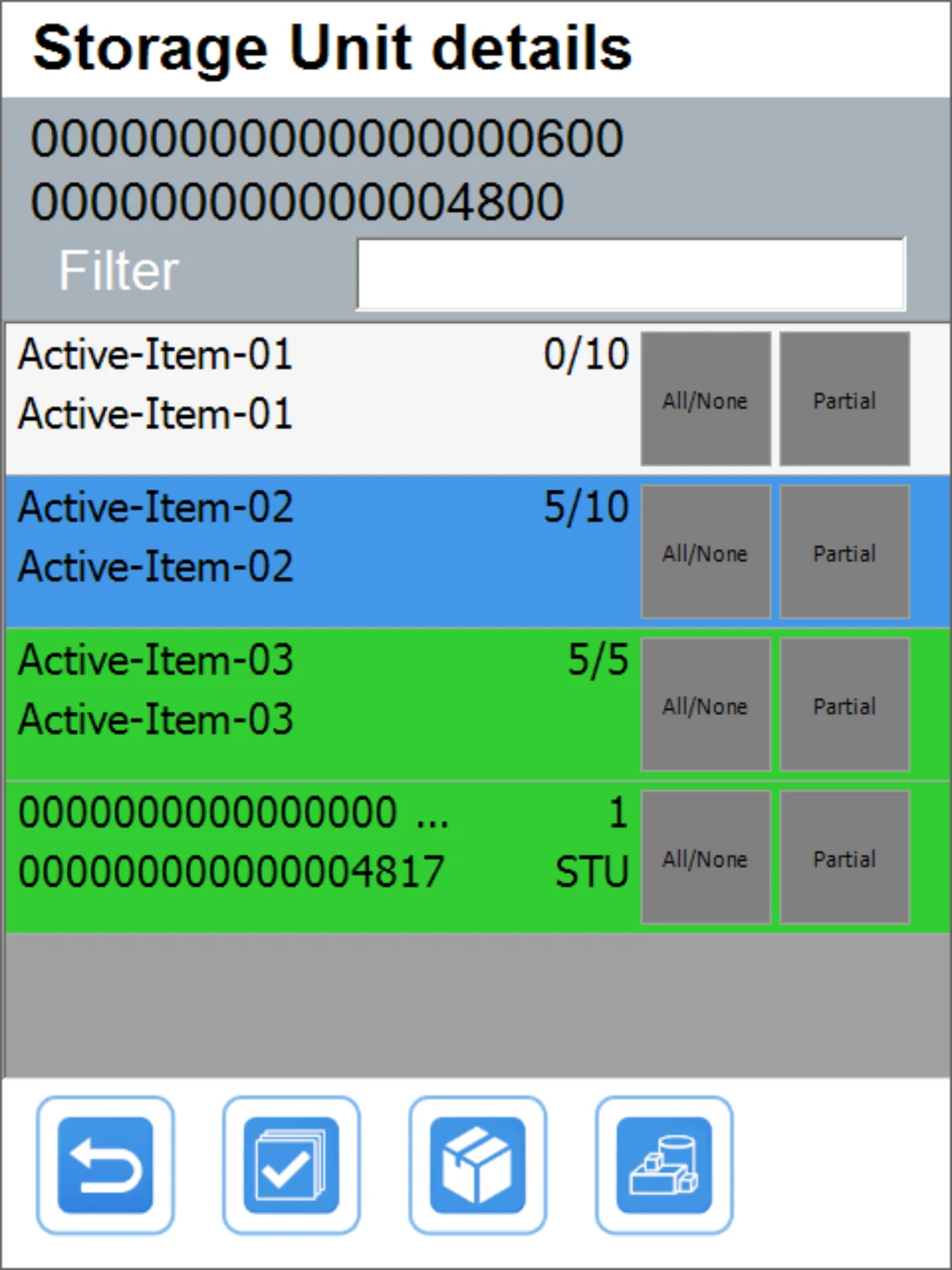Choose Partial for Active-Item-03

(844, 705)
